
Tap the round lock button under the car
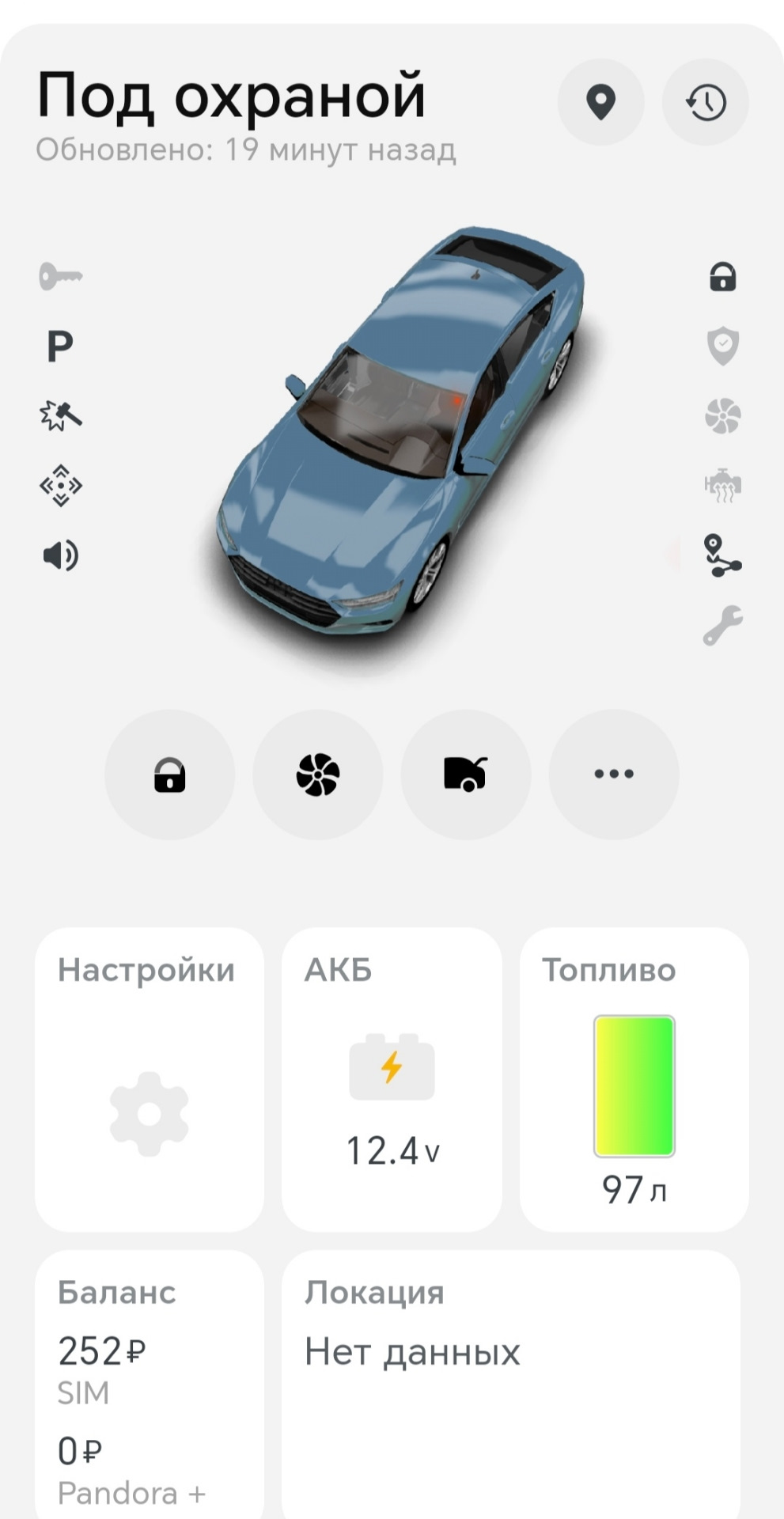(169, 775)
